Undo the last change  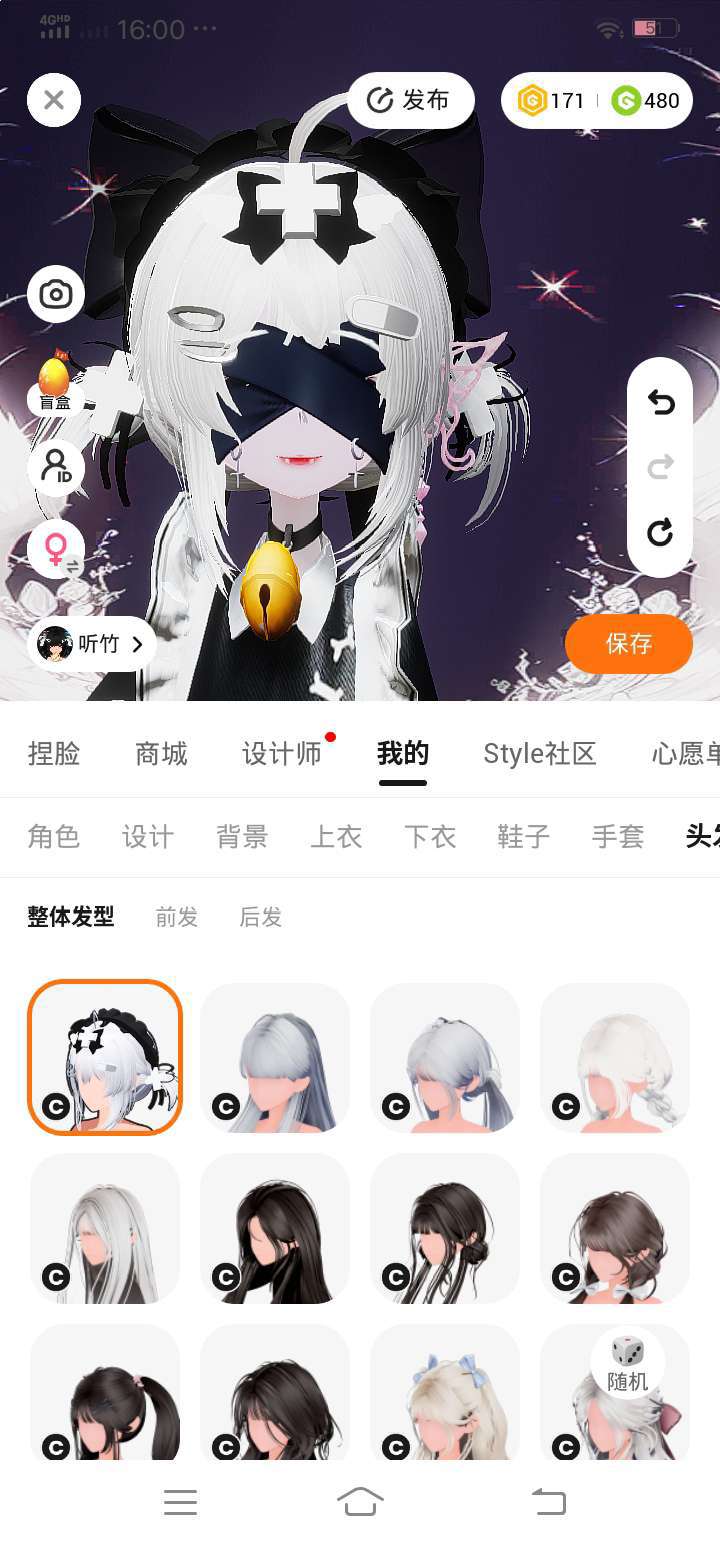point(660,403)
